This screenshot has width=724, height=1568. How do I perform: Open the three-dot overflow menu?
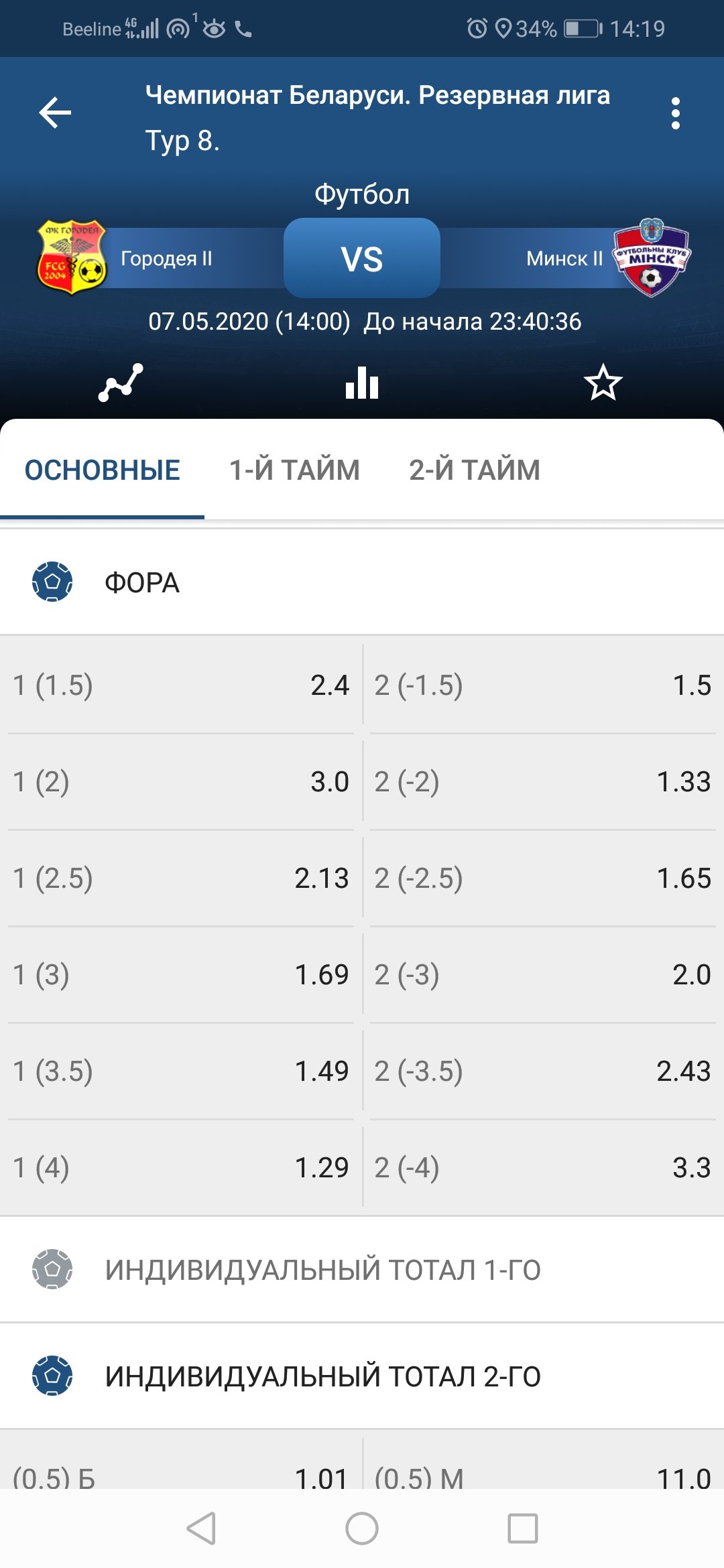tap(675, 113)
